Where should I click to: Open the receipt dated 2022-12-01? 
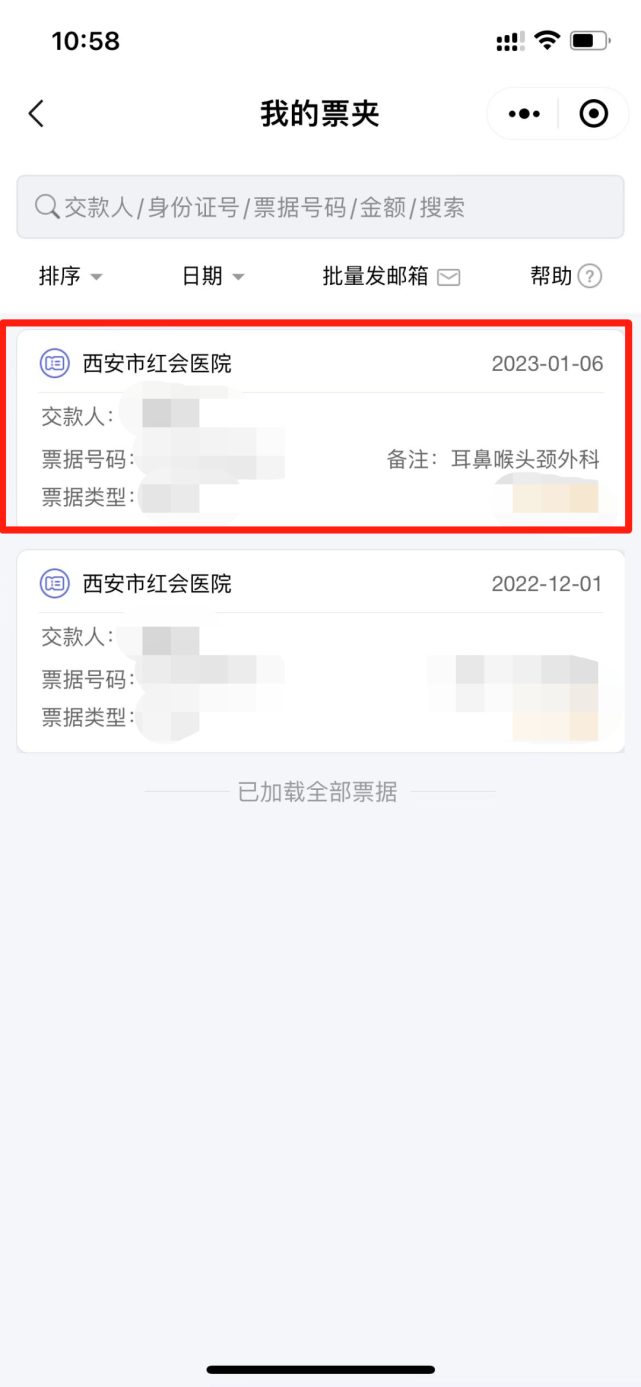click(321, 650)
